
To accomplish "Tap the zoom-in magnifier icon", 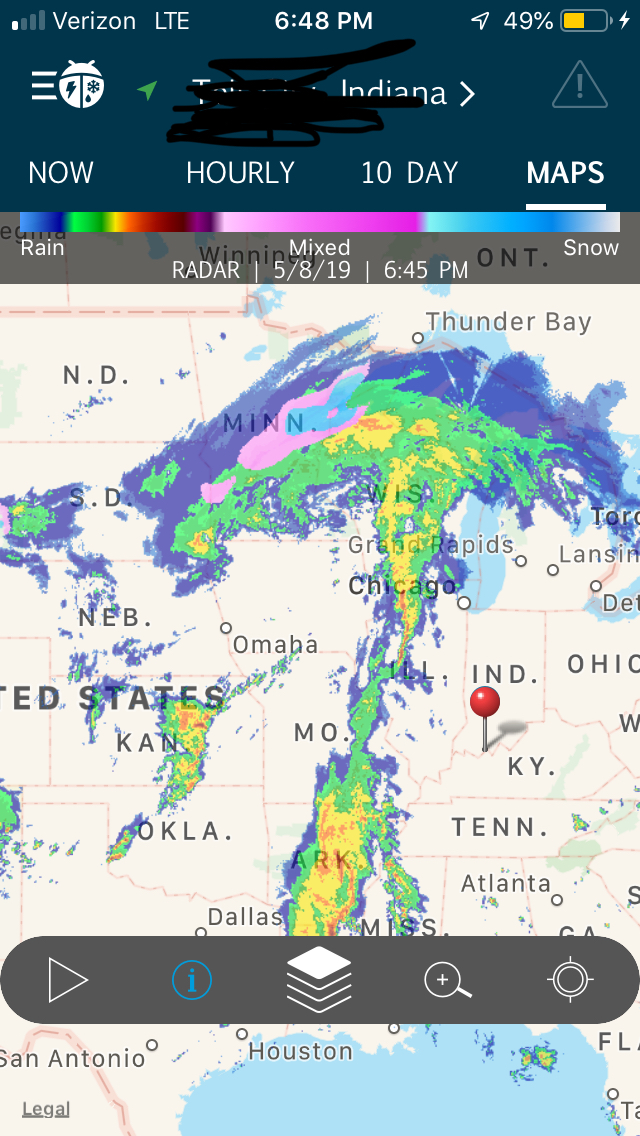I will (x=447, y=981).
